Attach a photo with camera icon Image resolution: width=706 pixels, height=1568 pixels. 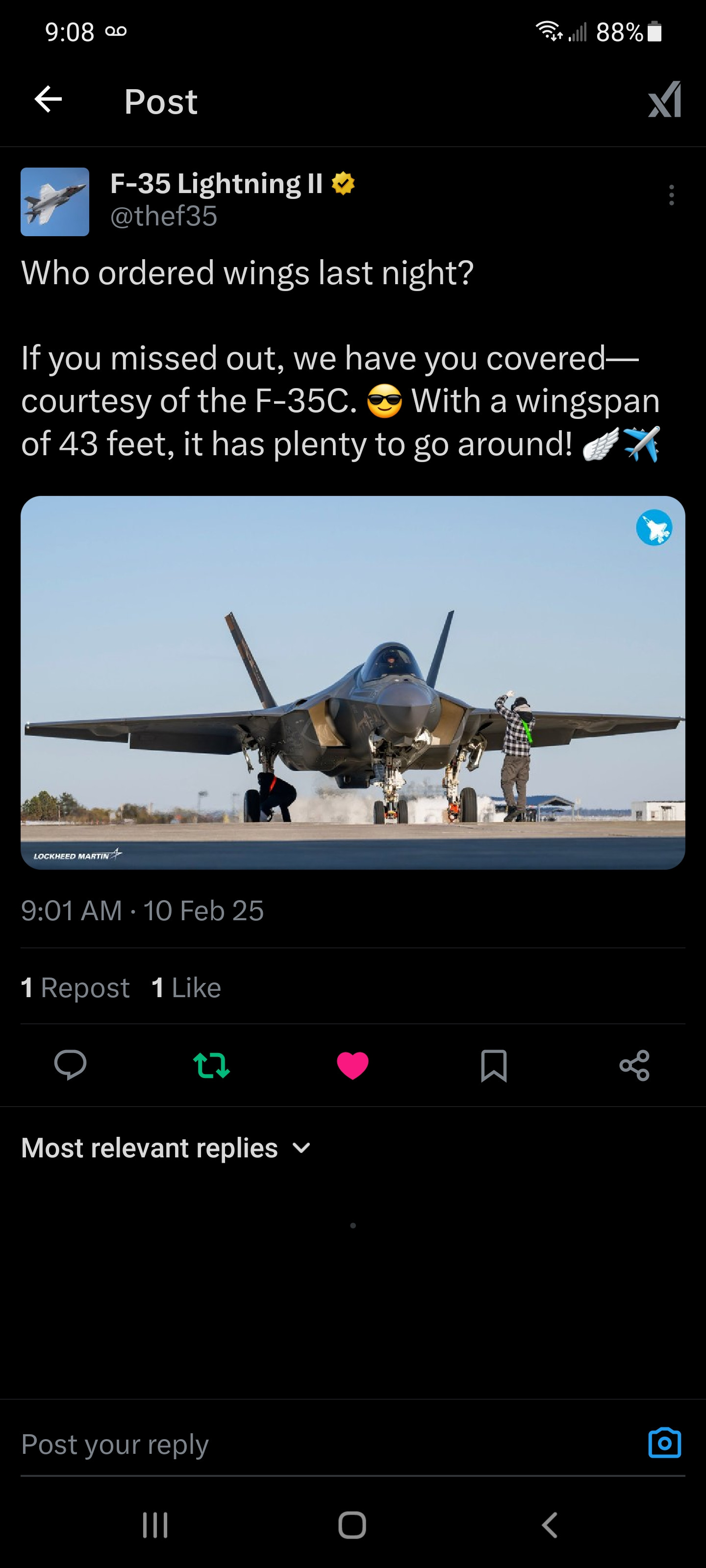(x=664, y=1443)
